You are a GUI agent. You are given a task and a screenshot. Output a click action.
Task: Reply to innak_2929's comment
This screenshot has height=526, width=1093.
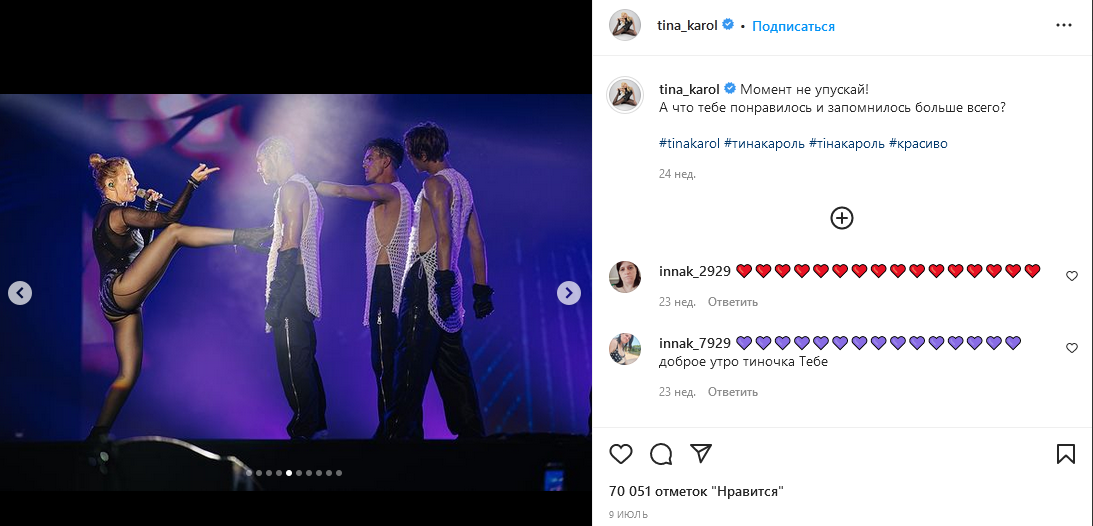(x=733, y=302)
